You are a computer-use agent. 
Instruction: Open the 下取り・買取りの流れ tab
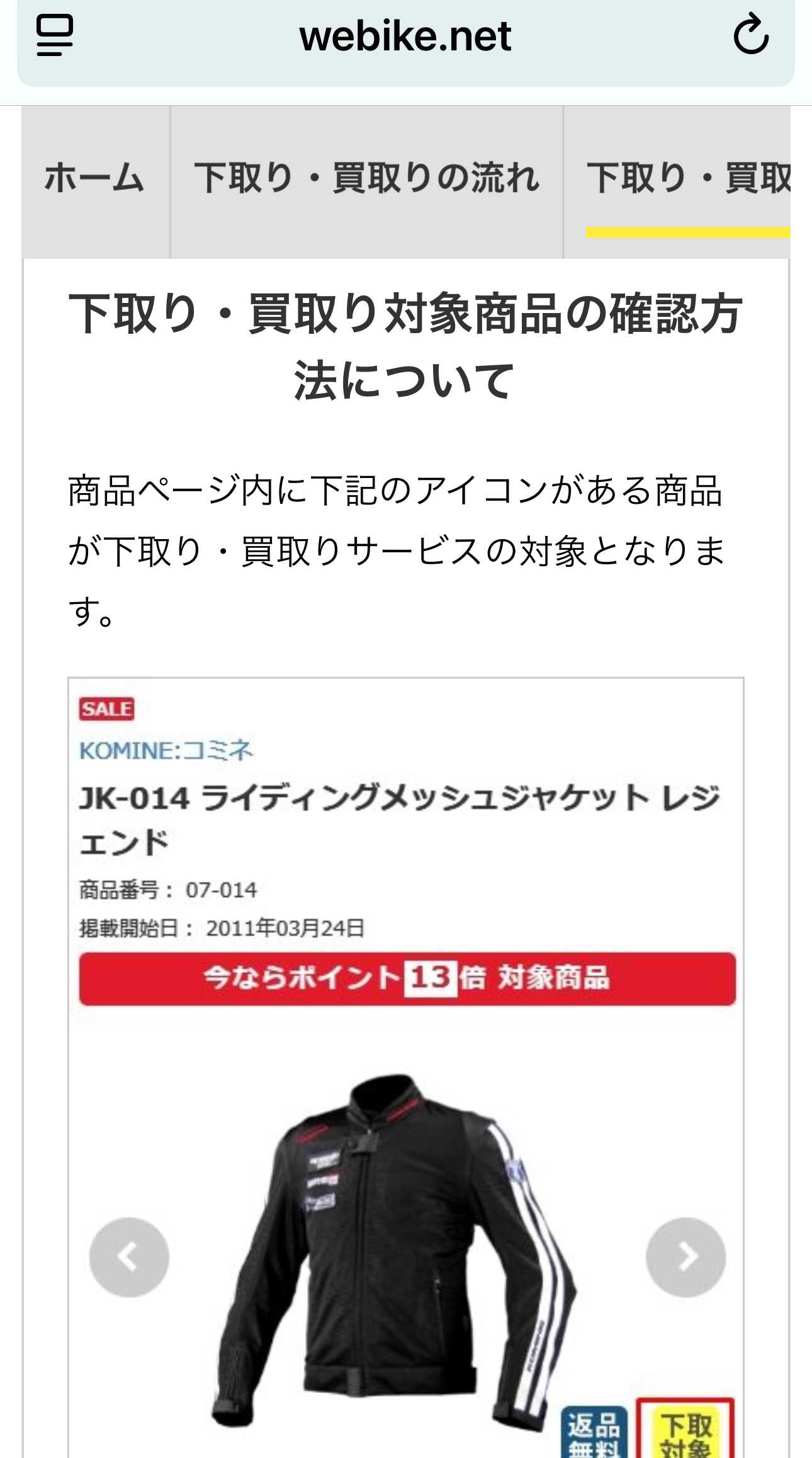pyautogui.click(x=366, y=178)
